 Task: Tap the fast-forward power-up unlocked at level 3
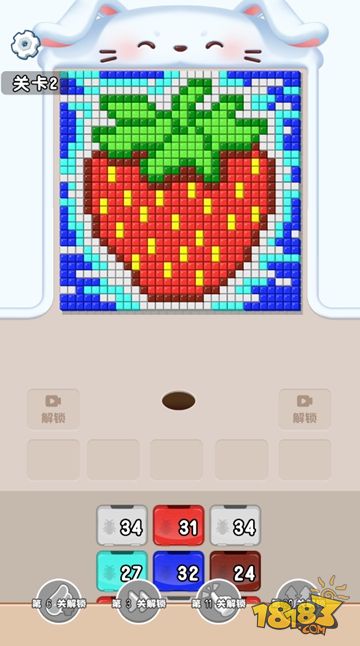pos(139,602)
